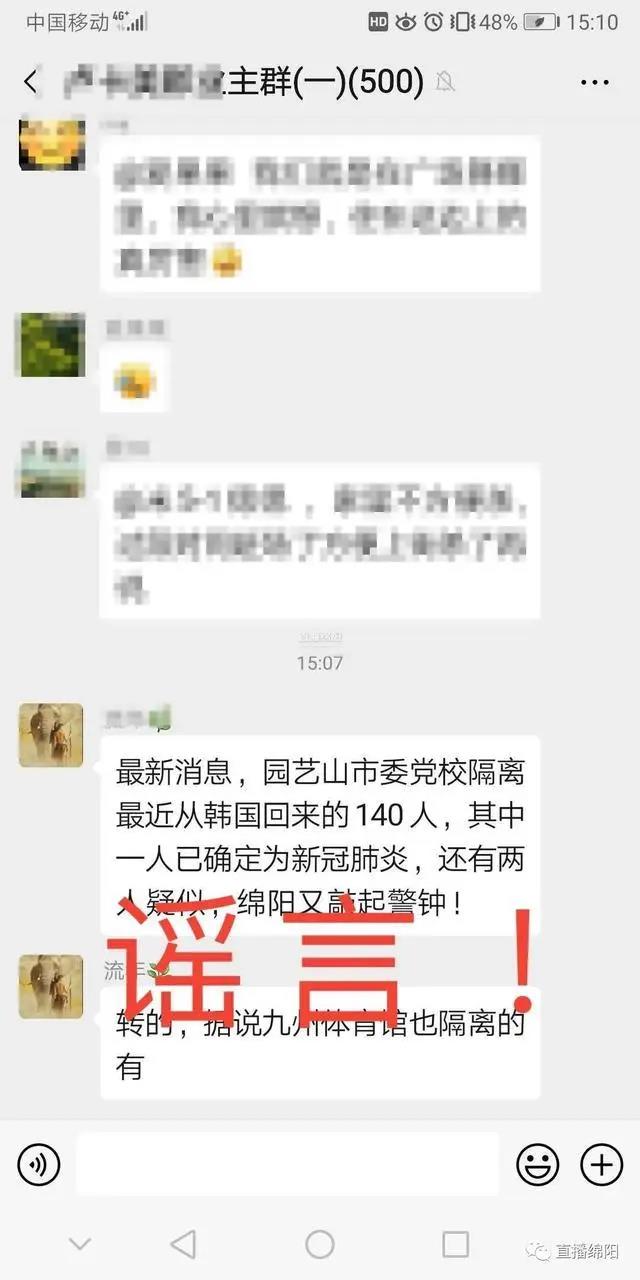The height and width of the screenshot is (1280, 640).
Task: Tap the system home button
Action: tap(320, 1244)
